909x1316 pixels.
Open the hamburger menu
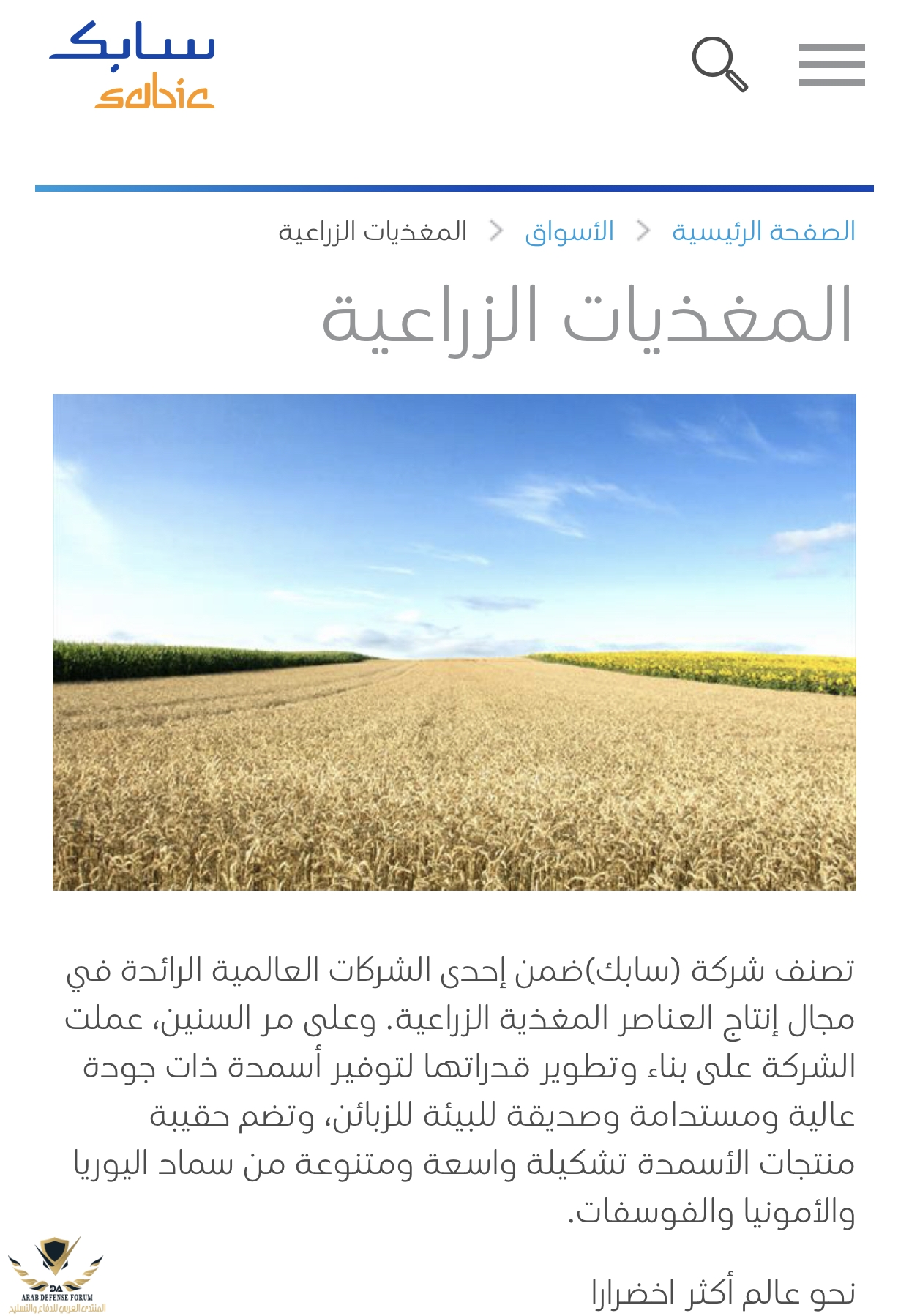click(831, 64)
